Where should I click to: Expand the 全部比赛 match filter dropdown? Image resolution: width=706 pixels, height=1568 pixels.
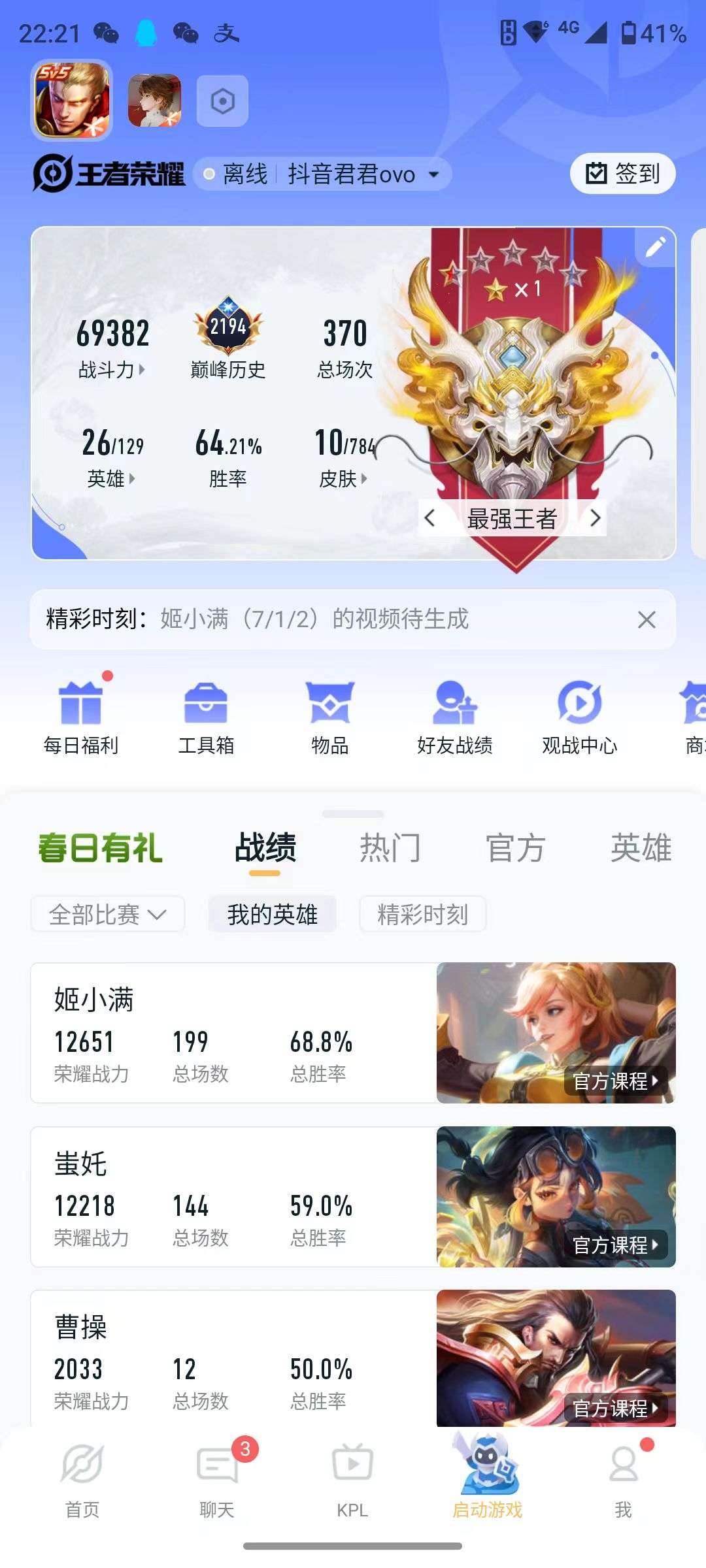point(107,914)
